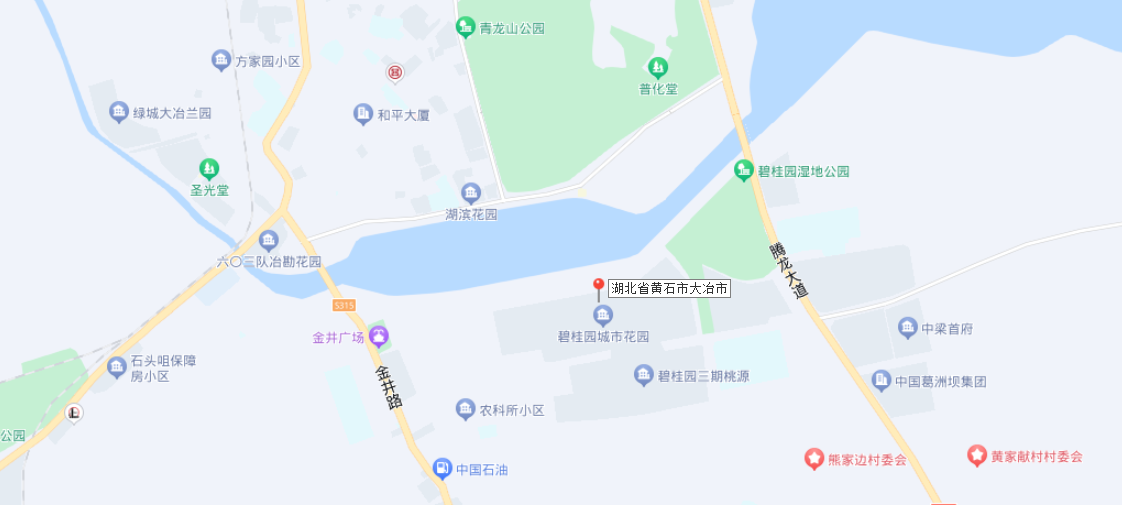Select the 碧桂园城市花园 place marker
The width and height of the screenshot is (1122, 505).
click(x=603, y=316)
